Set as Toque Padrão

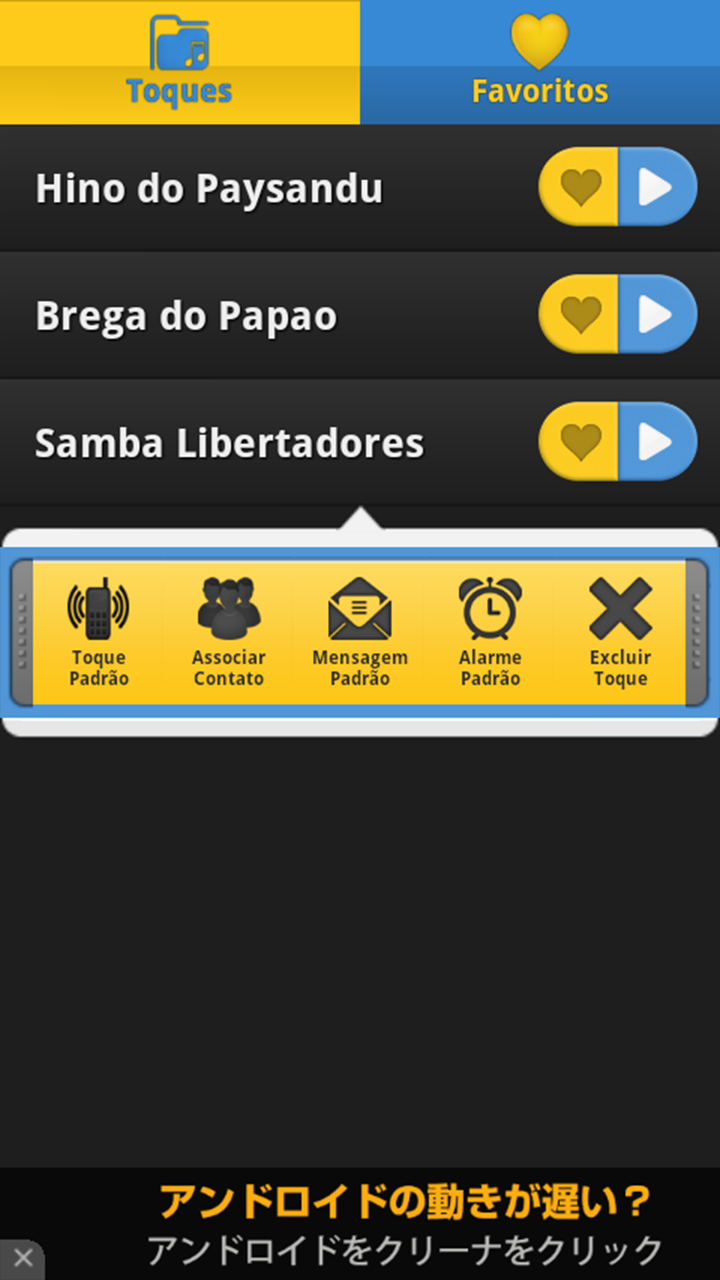point(98,632)
